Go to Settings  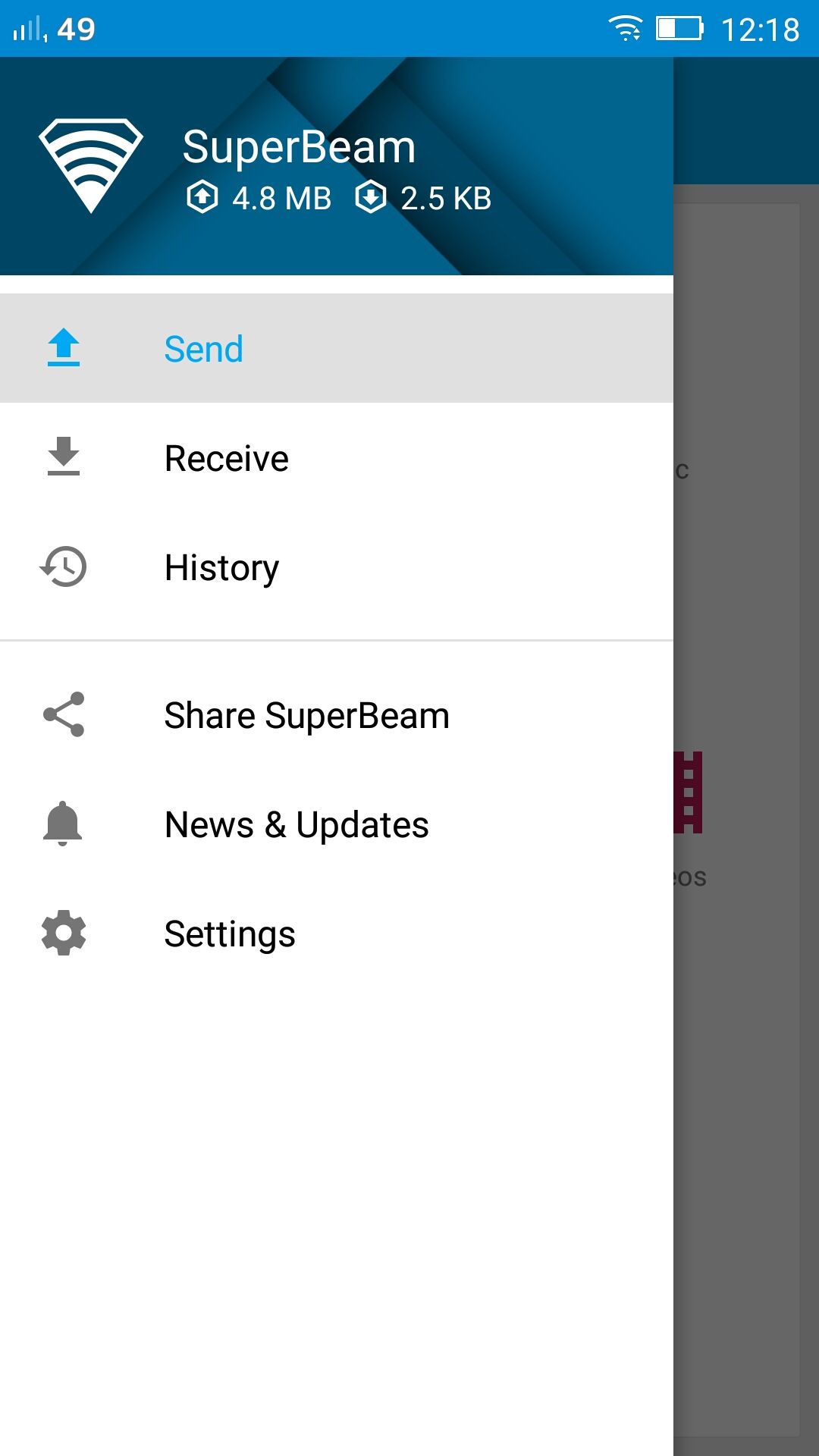pos(337,934)
